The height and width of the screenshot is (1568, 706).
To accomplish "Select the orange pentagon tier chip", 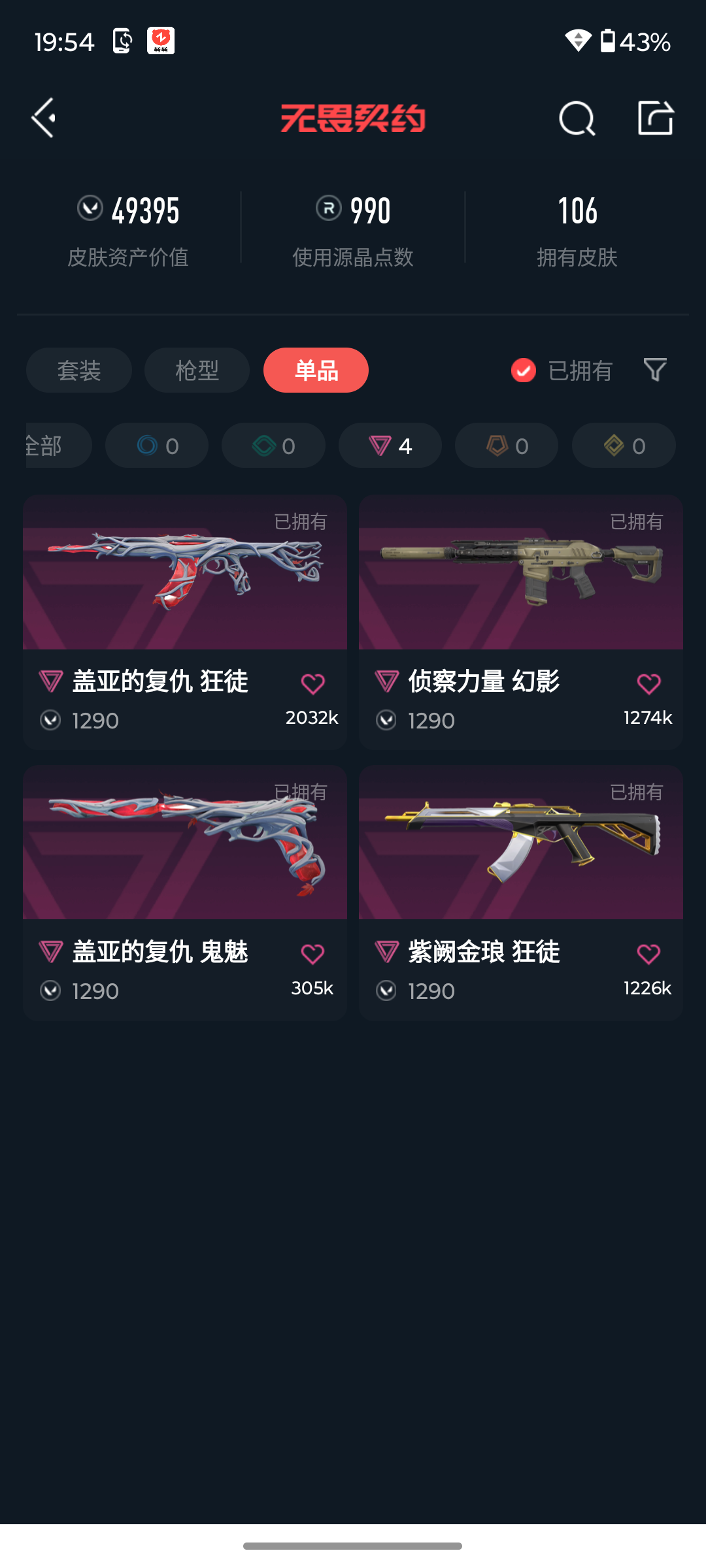I will click(x=507, y=446).
